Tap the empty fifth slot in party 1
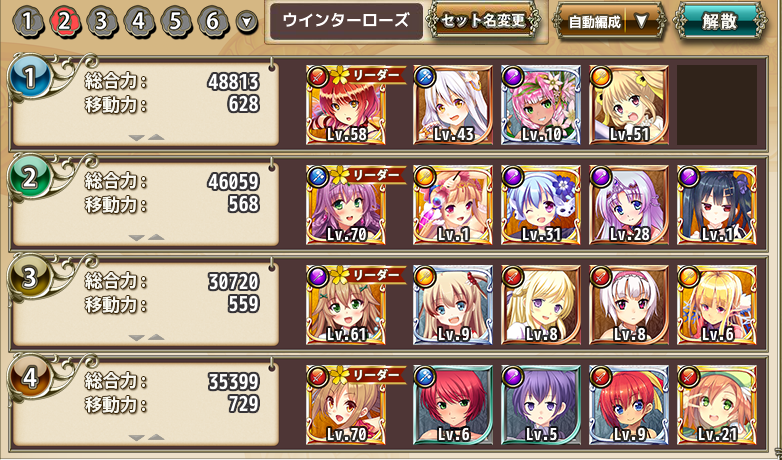 tap(717, 105)
